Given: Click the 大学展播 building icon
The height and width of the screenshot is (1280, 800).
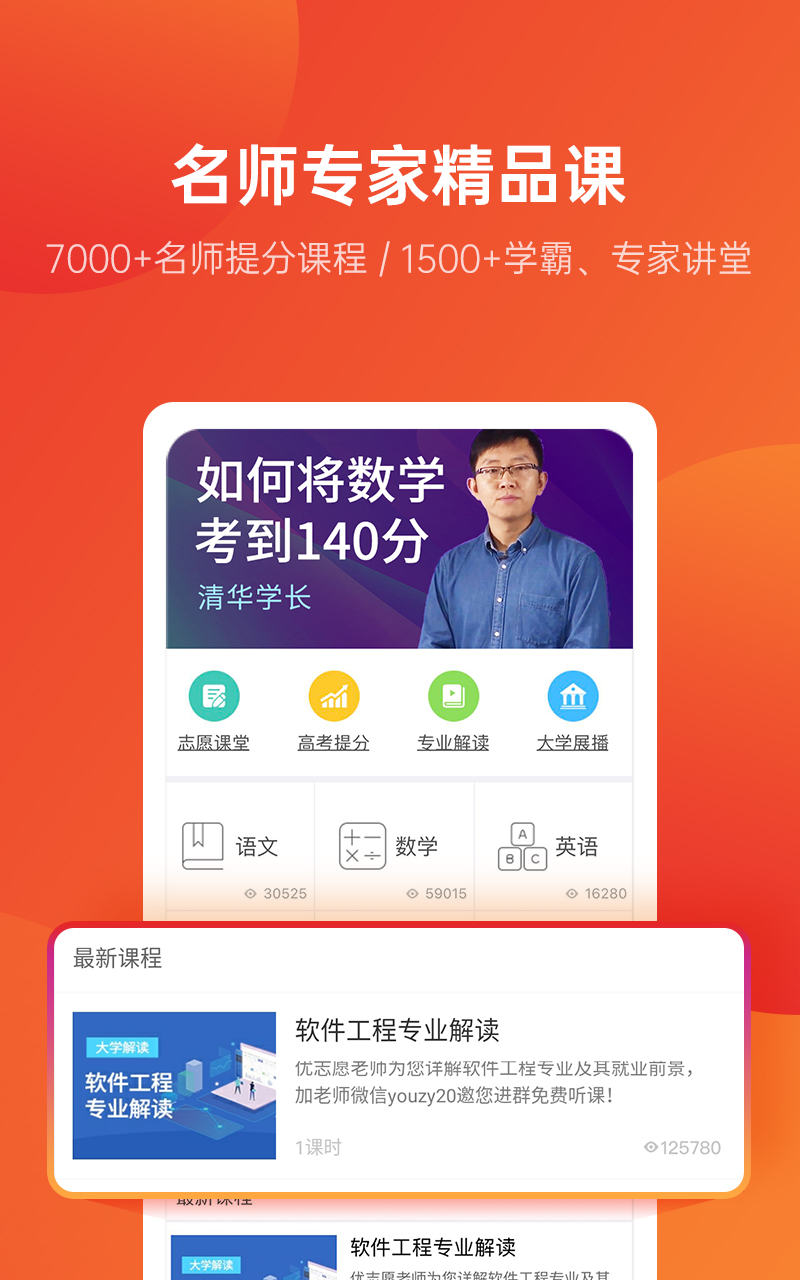Looking at the screenshot, I should [x=572, y=695].
